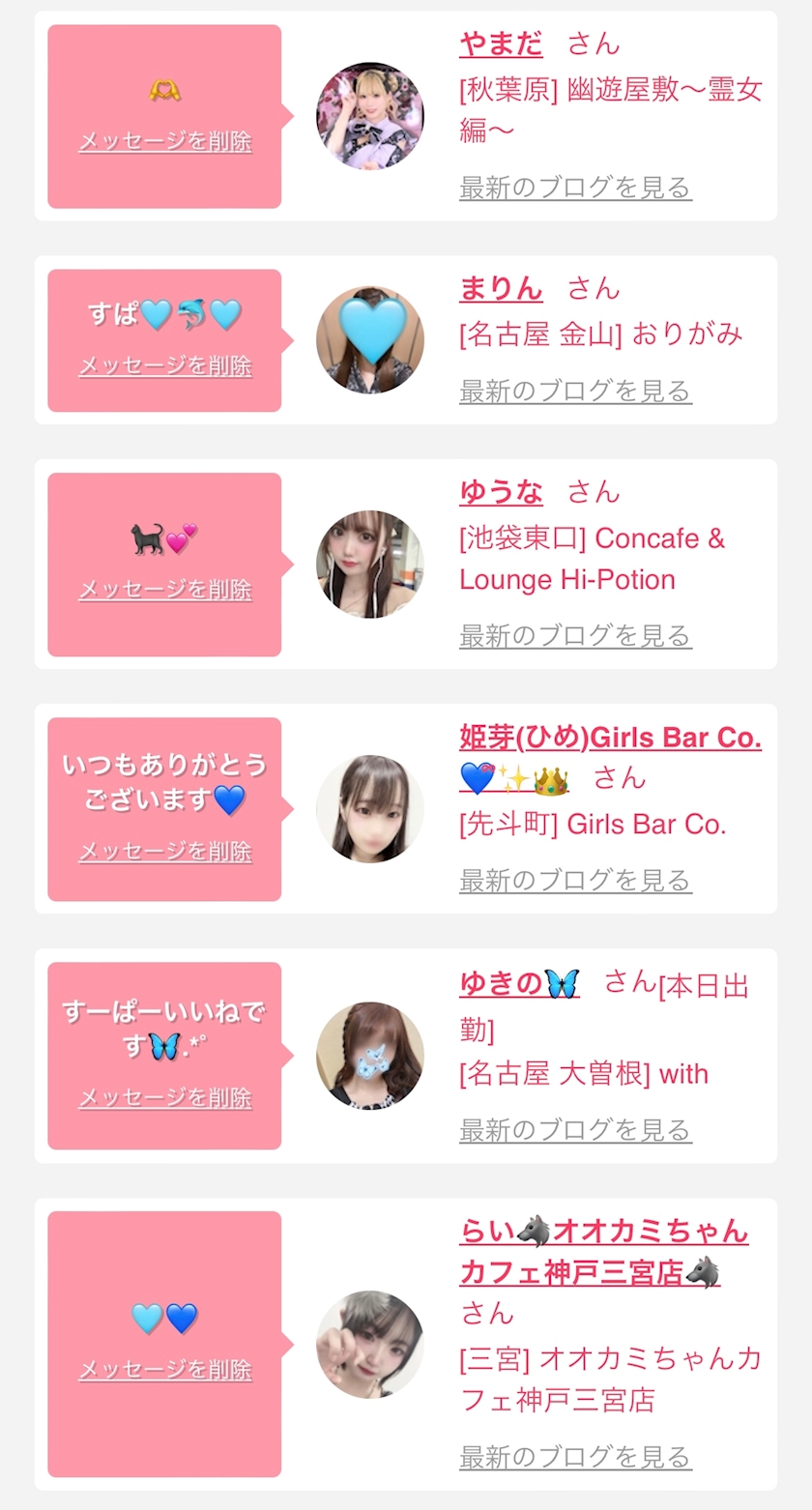Image resolution: width=812 pixels, height=1510 pixels.
Task: Delete the すば message to まりん
Action: click(x=164, y=366)
